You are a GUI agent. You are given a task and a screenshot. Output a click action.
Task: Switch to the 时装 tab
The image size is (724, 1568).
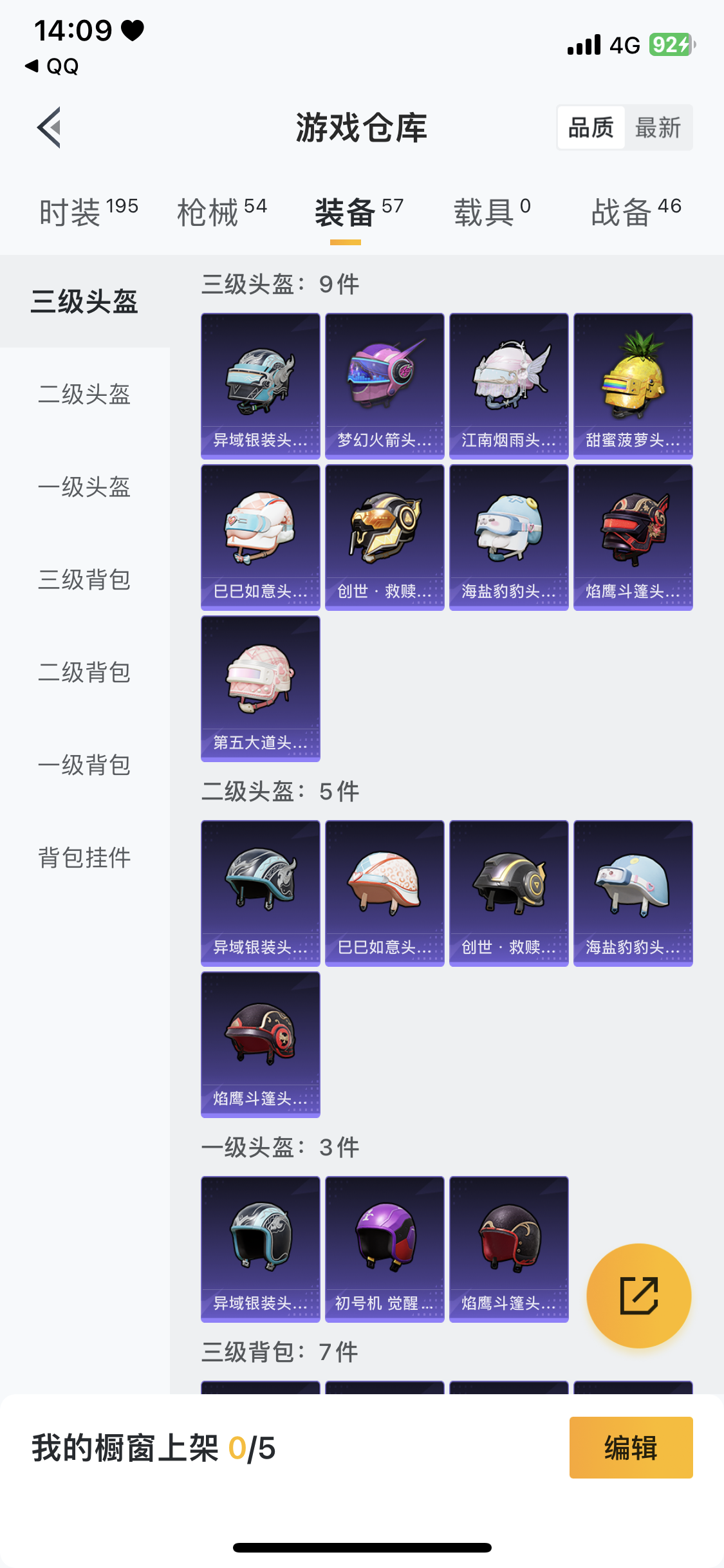[88, 212]
